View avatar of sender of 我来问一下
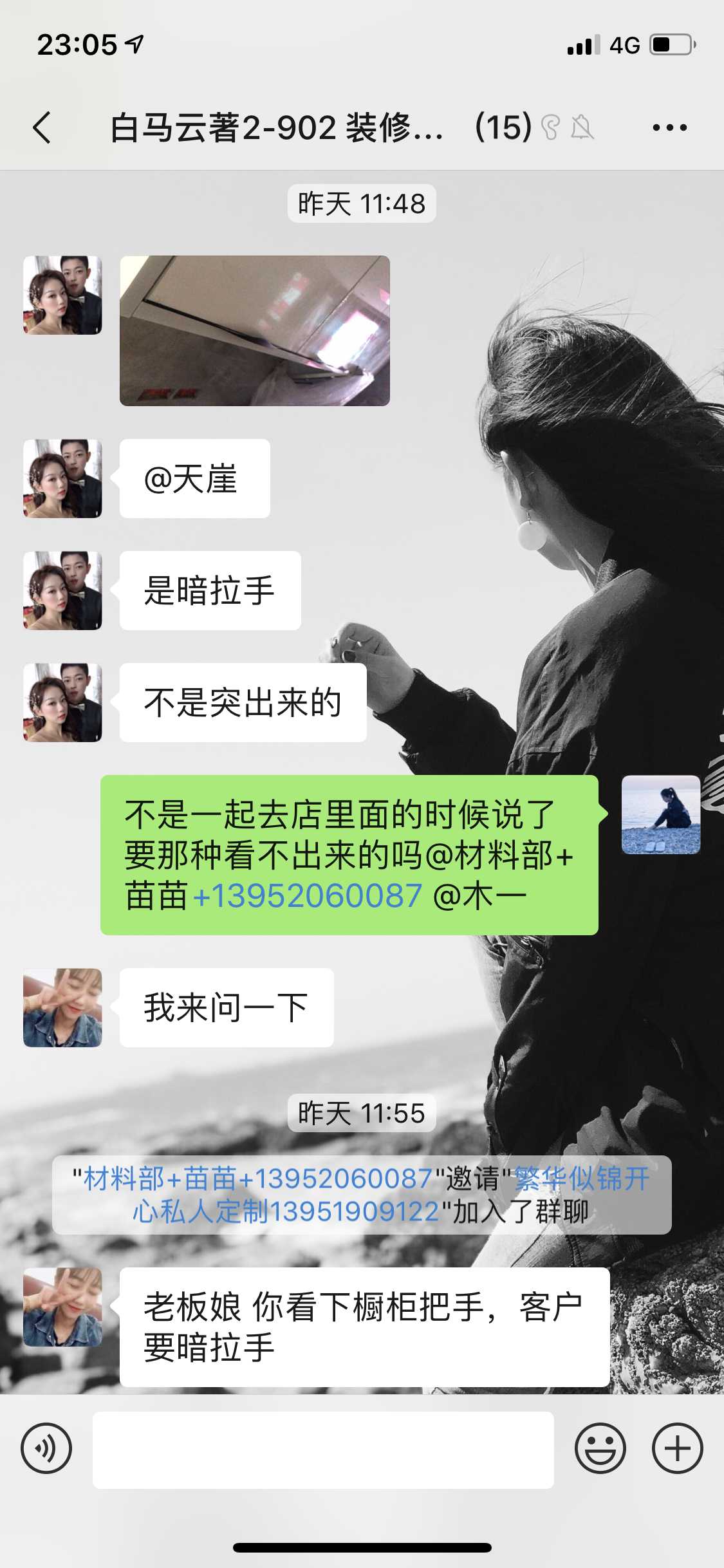 [x=62, y=1007]
